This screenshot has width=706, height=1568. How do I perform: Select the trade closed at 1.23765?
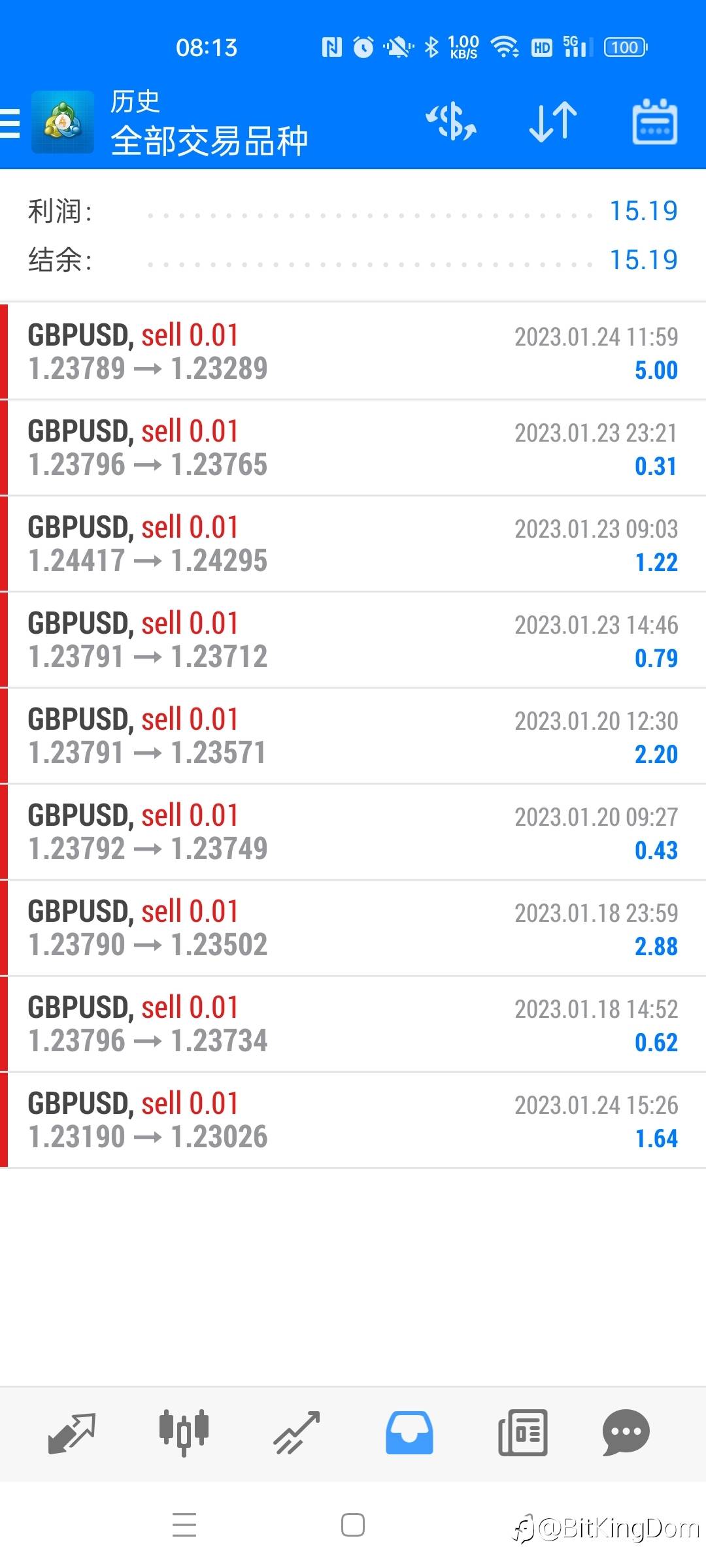(353, 448)
